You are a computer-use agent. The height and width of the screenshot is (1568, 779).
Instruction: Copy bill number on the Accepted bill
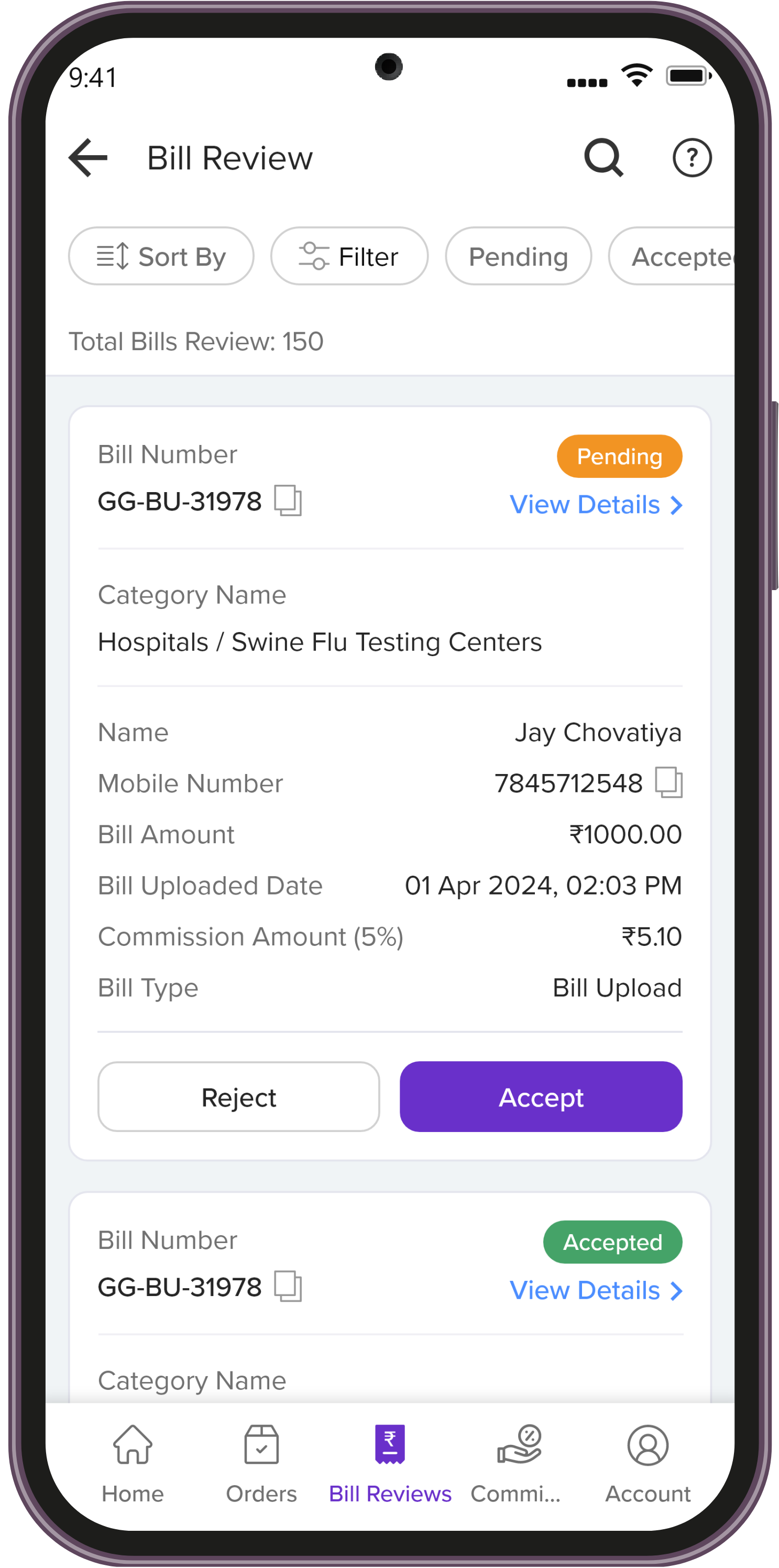288,1286
